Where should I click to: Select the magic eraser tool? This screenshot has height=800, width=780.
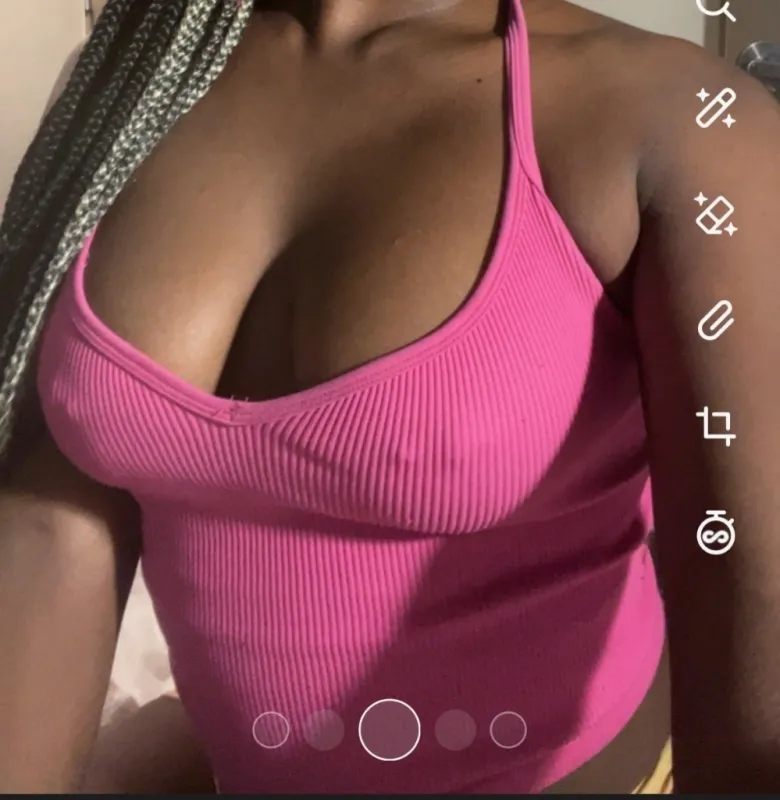(x=716, y=214)
